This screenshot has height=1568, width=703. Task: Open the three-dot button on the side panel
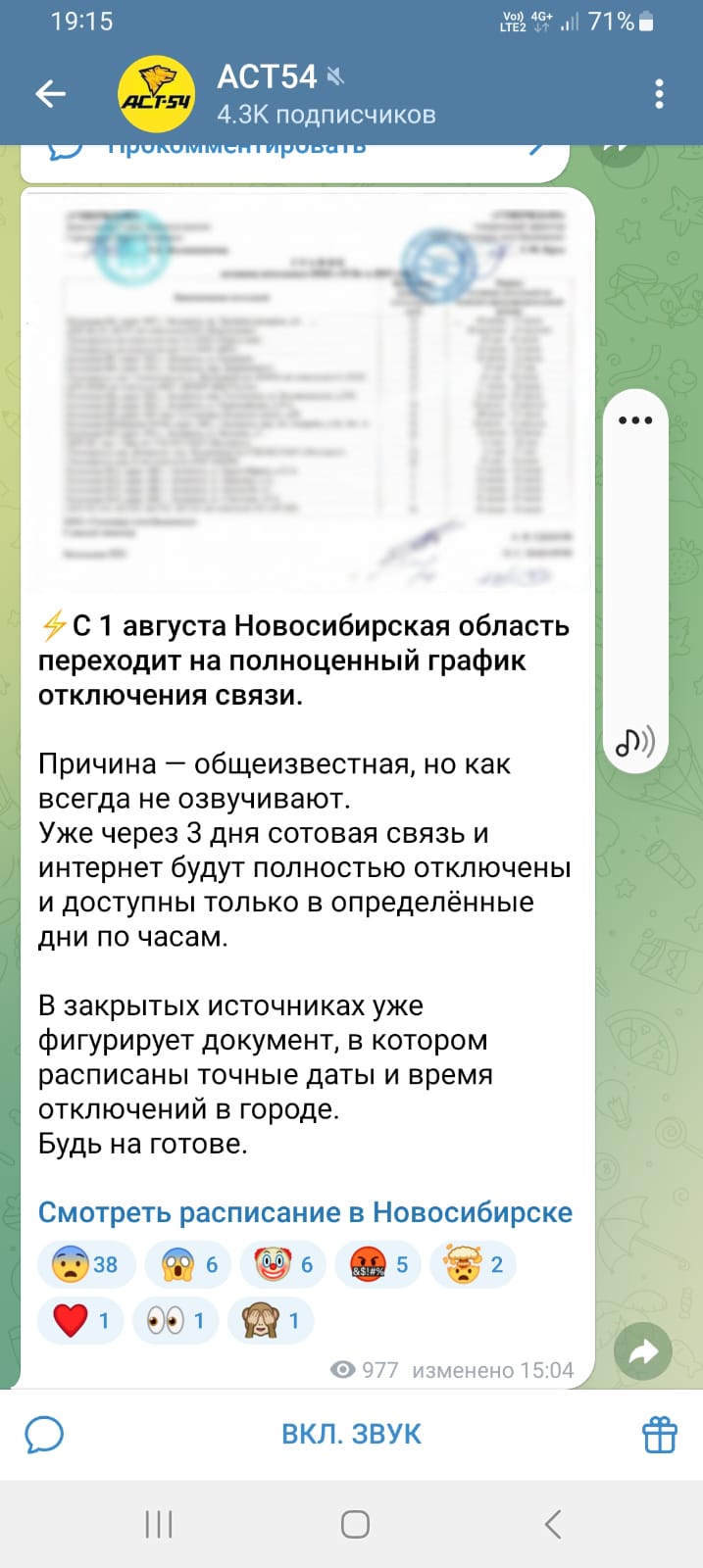pos(635,420)
